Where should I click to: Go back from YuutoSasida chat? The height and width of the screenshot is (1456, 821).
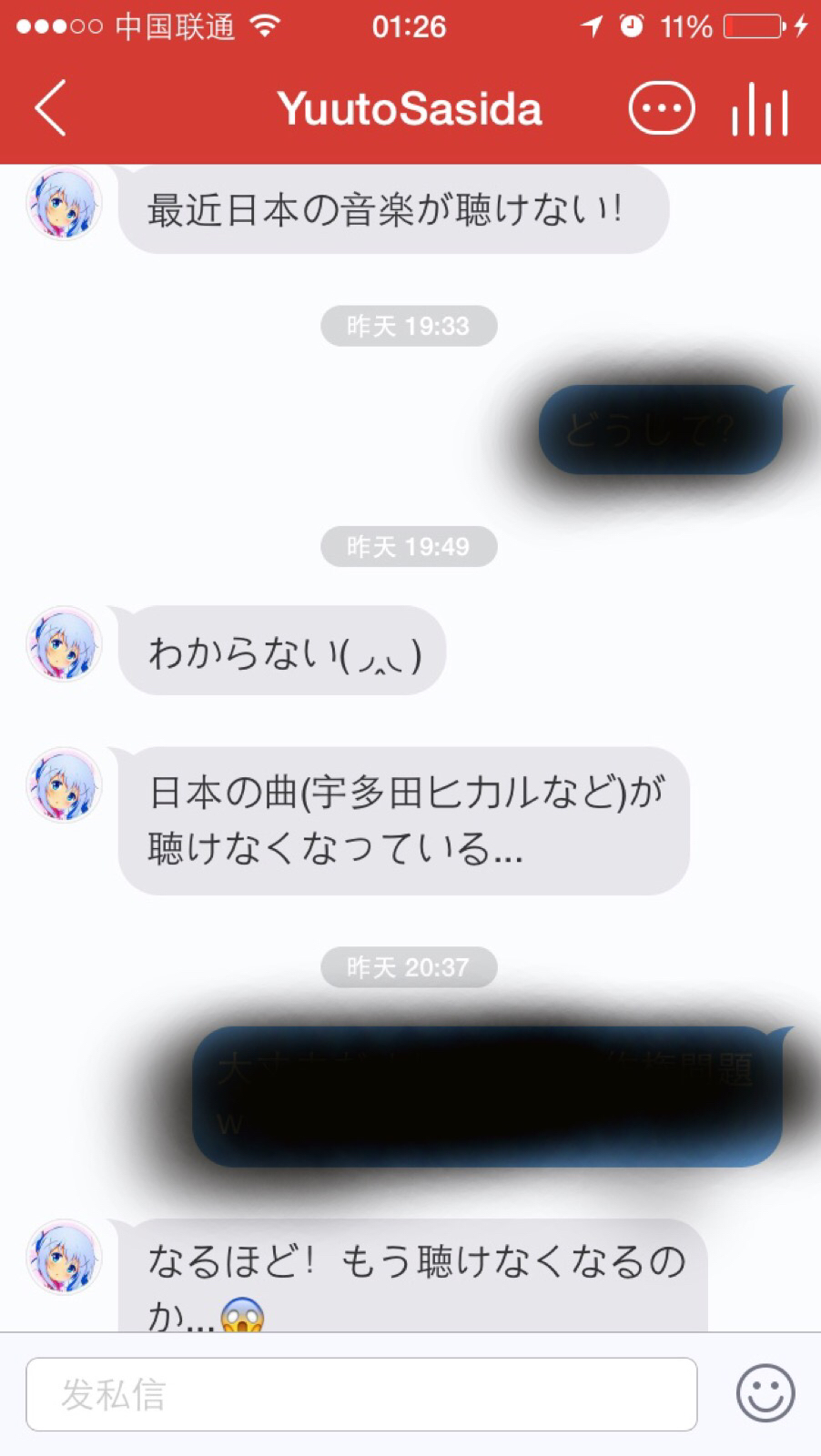pyautogui.click(x=50, y=108)
